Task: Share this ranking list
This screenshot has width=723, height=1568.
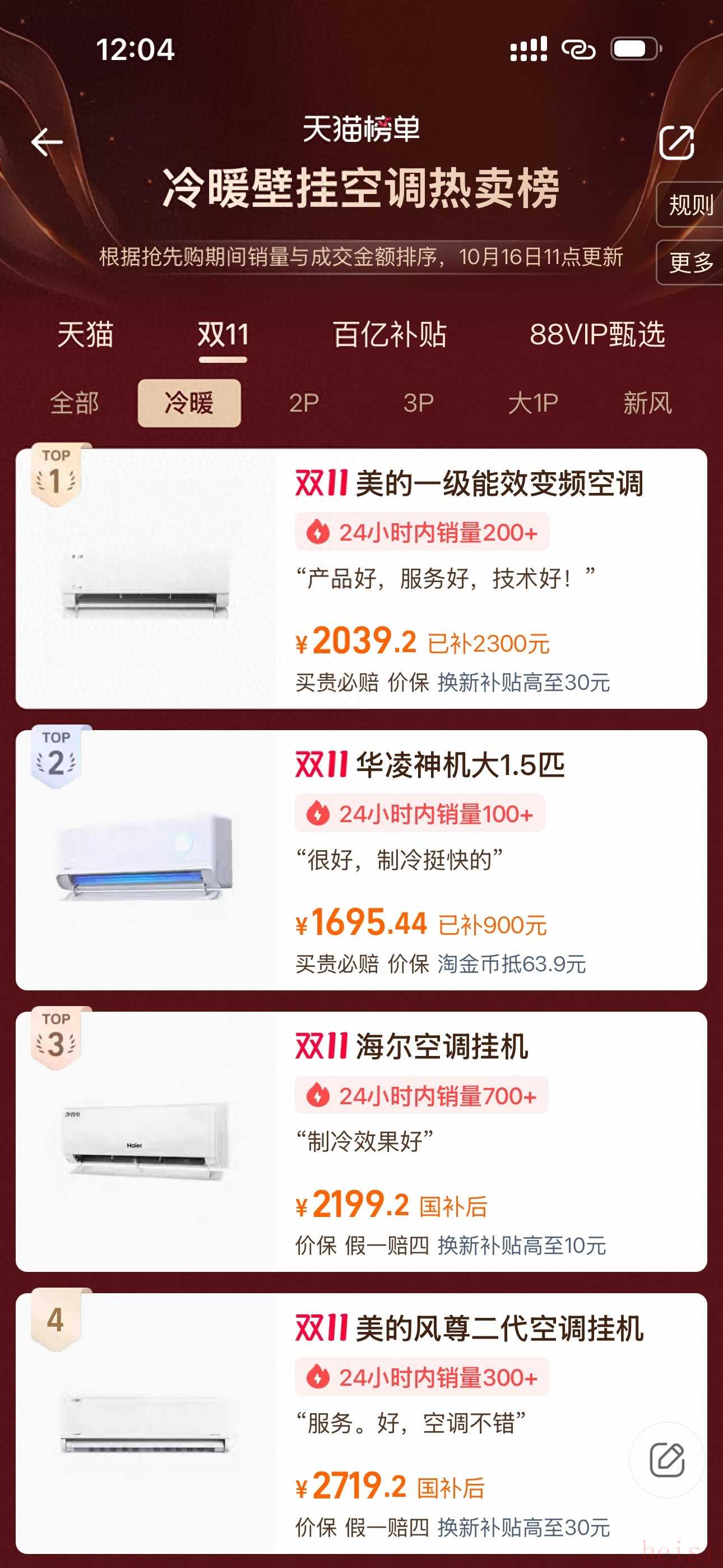Action: click(676, 142)
